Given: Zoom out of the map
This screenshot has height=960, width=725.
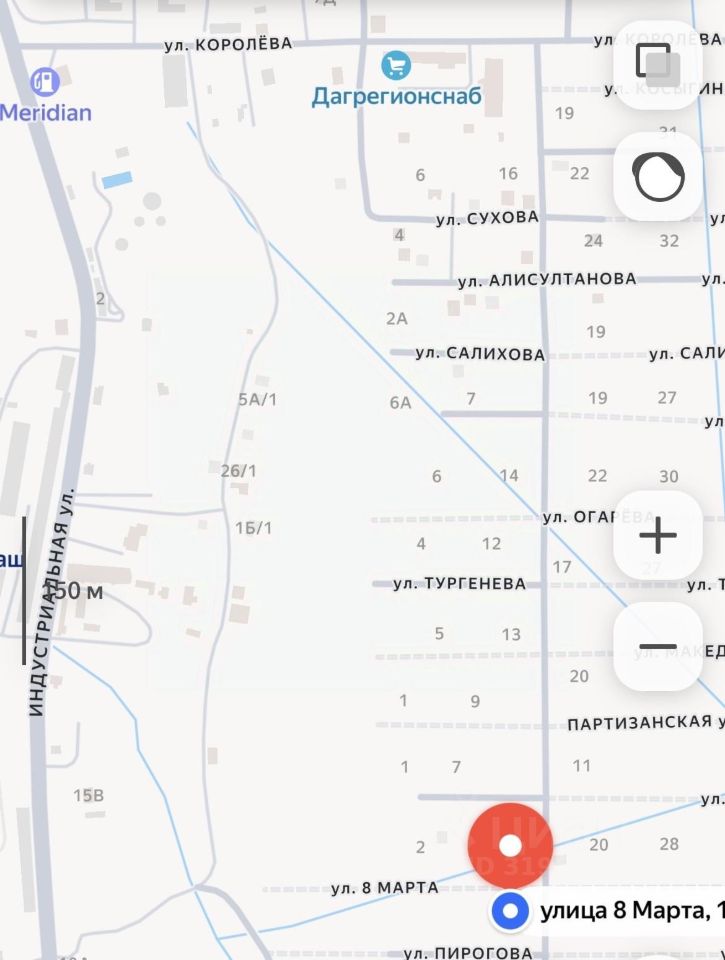Looking at the screenshot, I should tap(657, 647).
